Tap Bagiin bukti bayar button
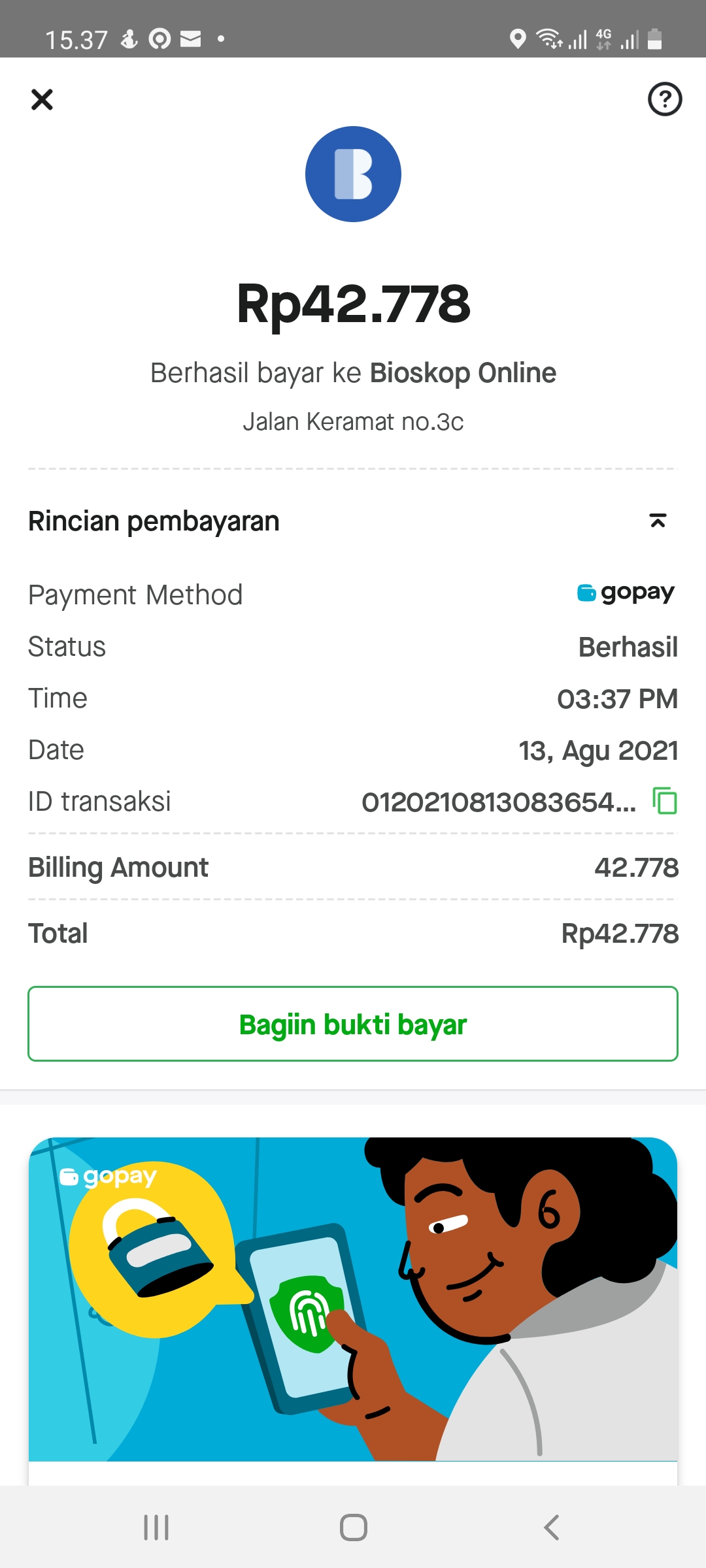This screenshot has width=706, height=1568. [353, 1024]
